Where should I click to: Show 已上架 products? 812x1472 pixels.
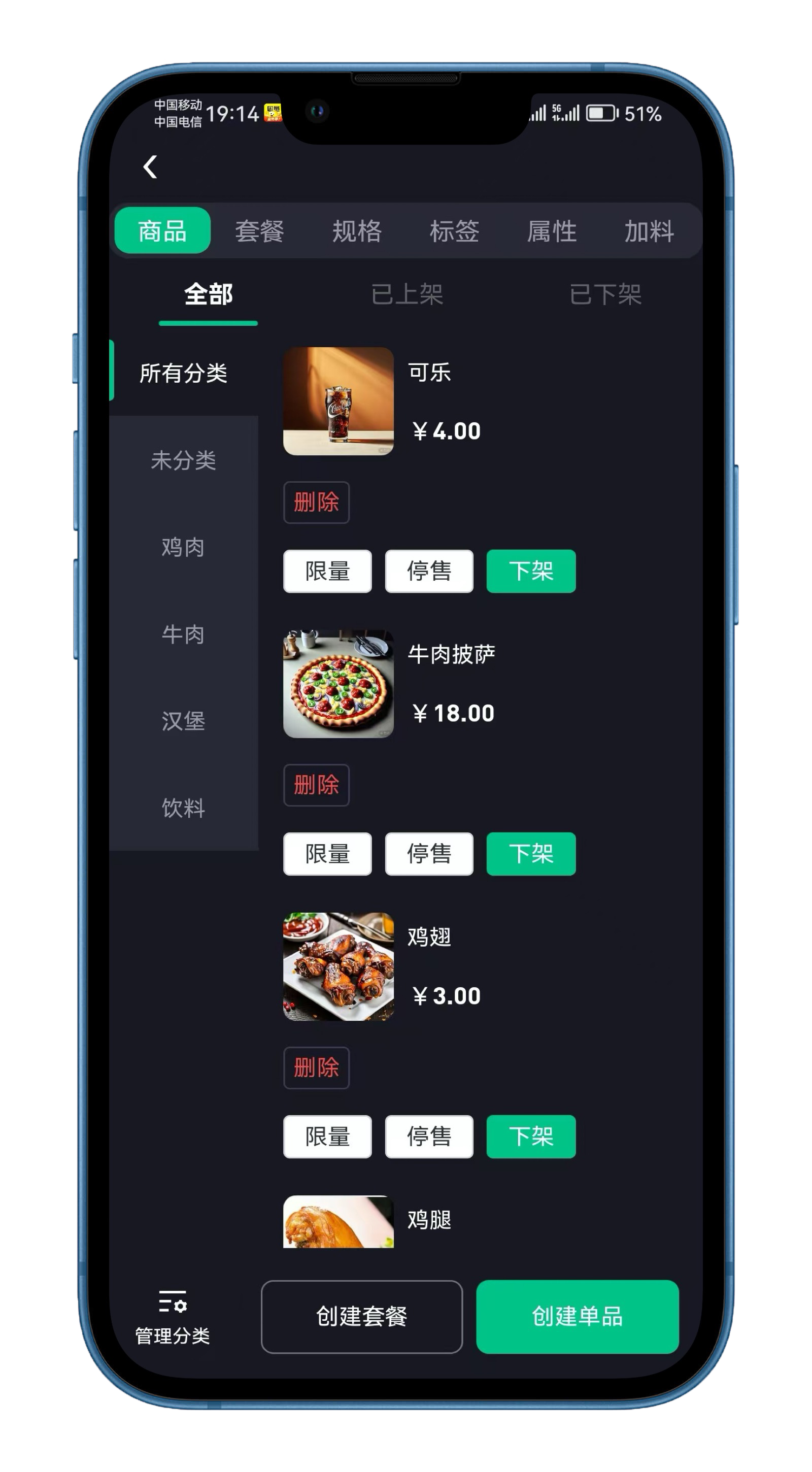pos(407,295)
